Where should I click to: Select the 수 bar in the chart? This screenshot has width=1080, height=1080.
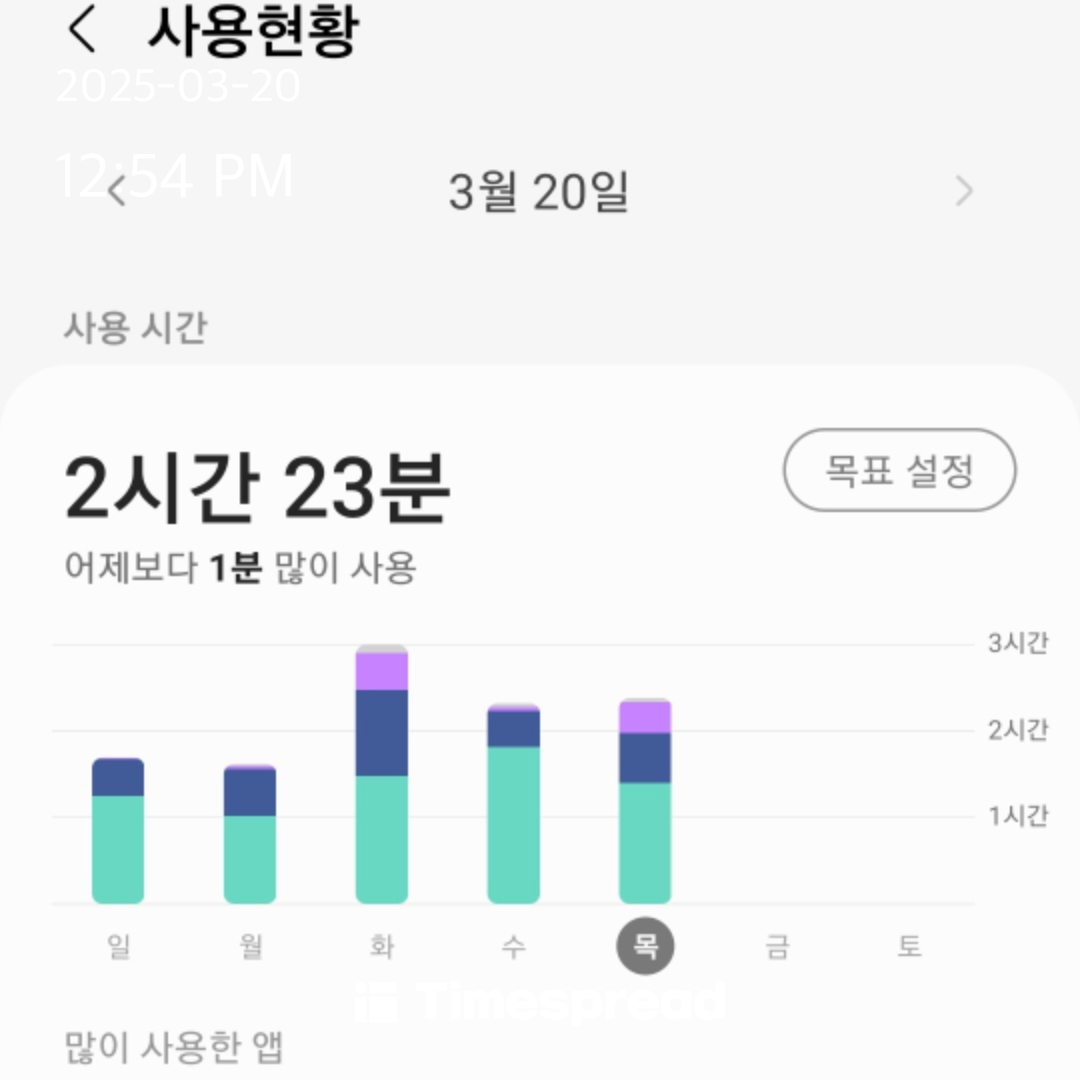513,804
